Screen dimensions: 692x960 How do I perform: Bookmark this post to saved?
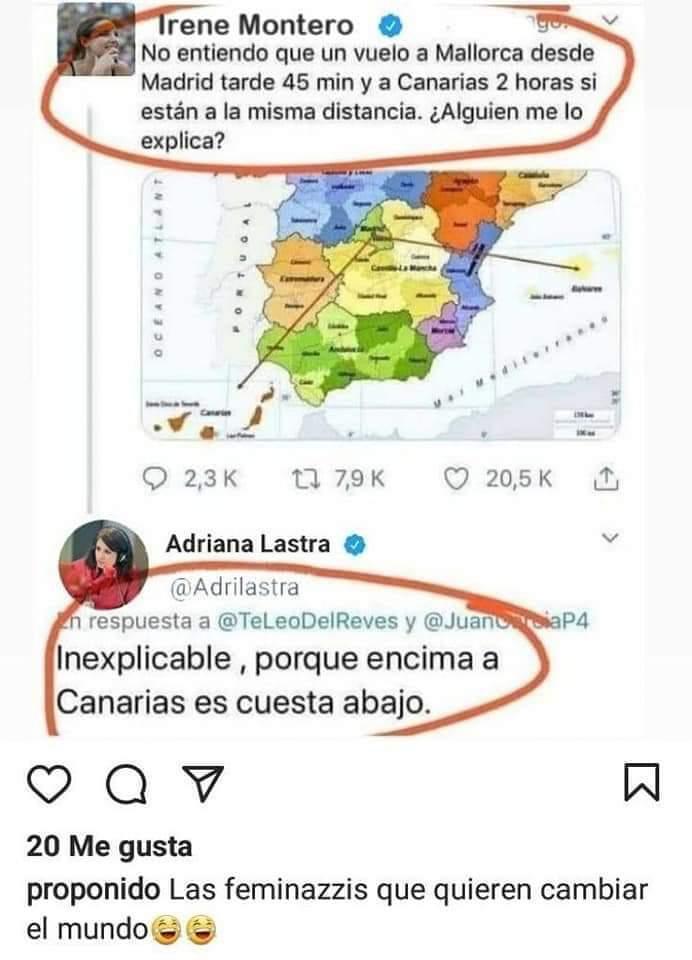point(641,785)
